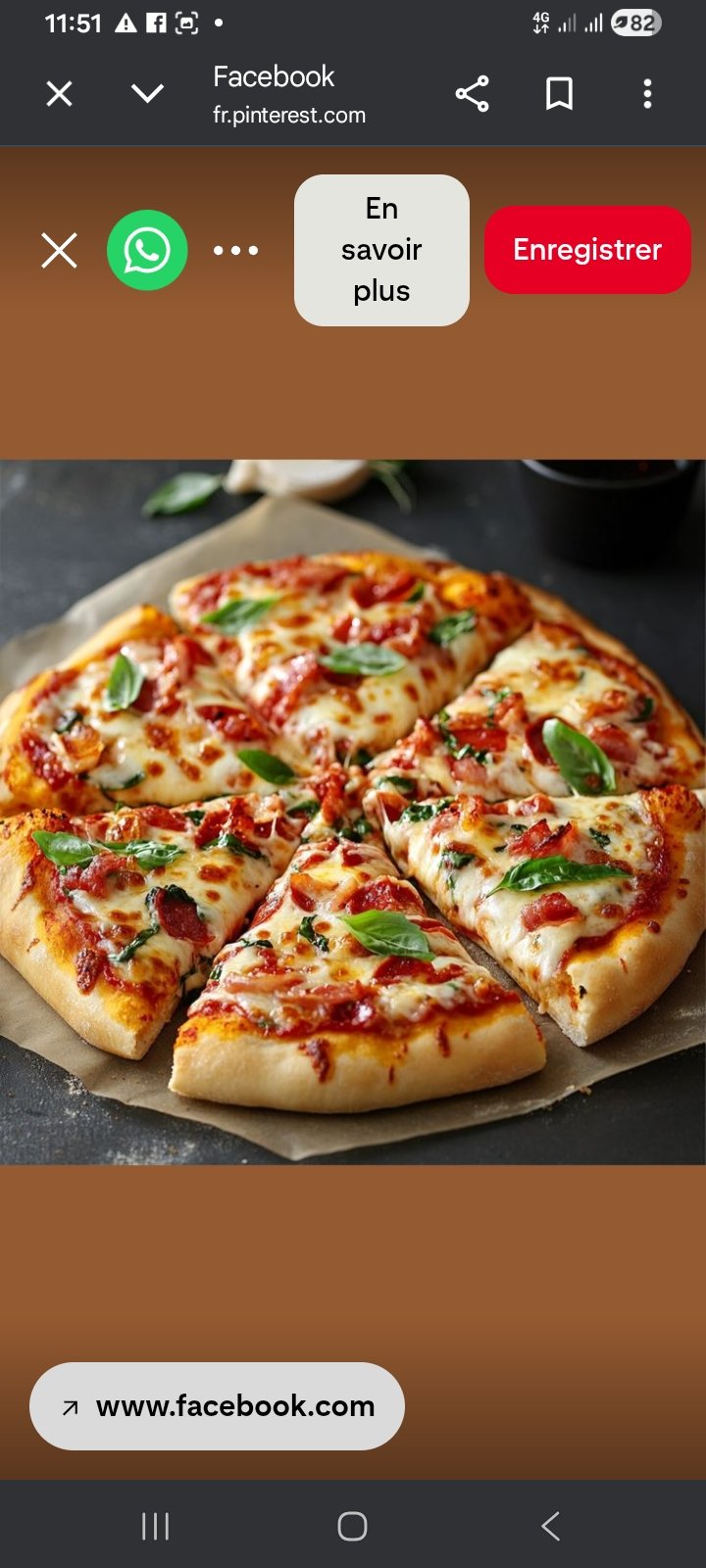706x1568 pixels.
Task: Open the browser overflow menu
Action: pos(647,94)
